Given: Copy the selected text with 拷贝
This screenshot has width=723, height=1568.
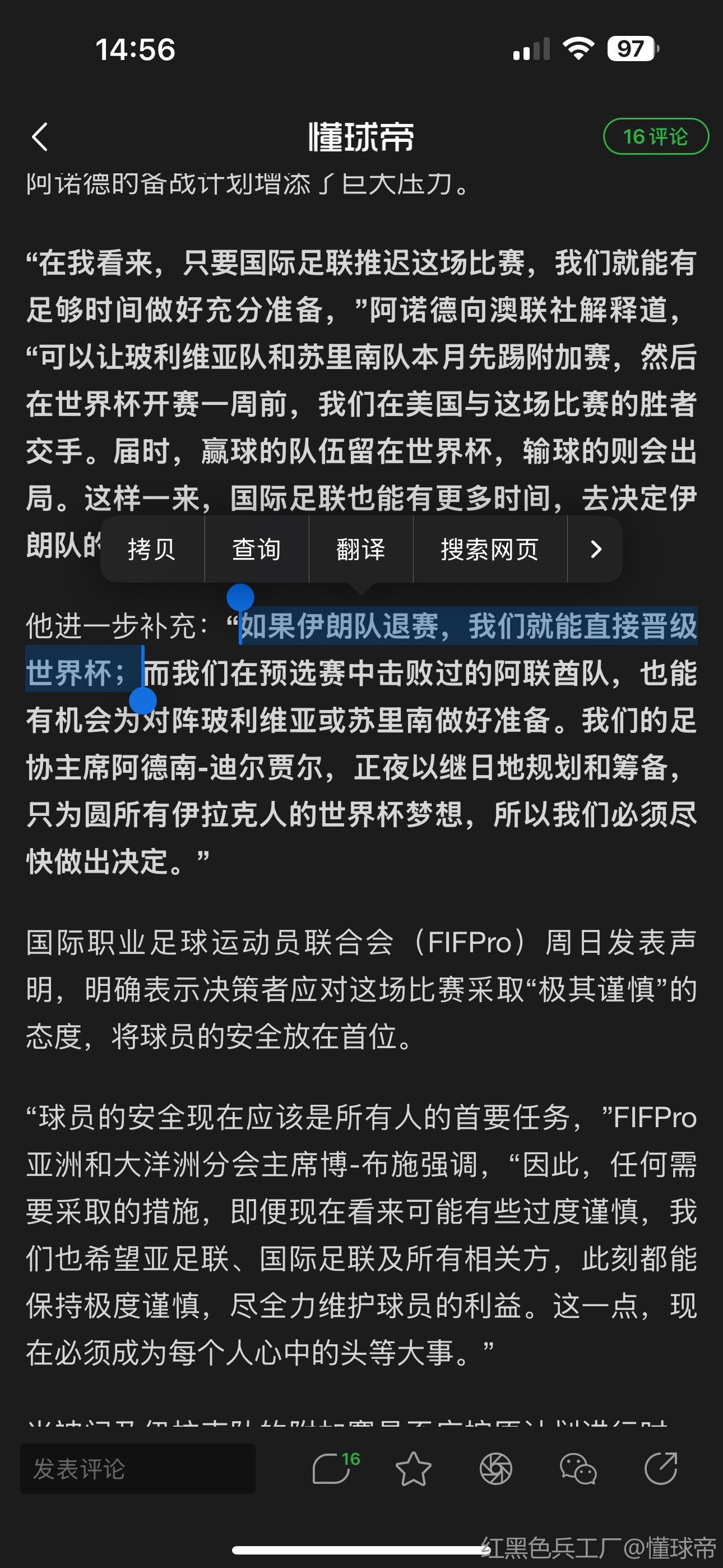Looking at the screenshot, I should 152,549.
